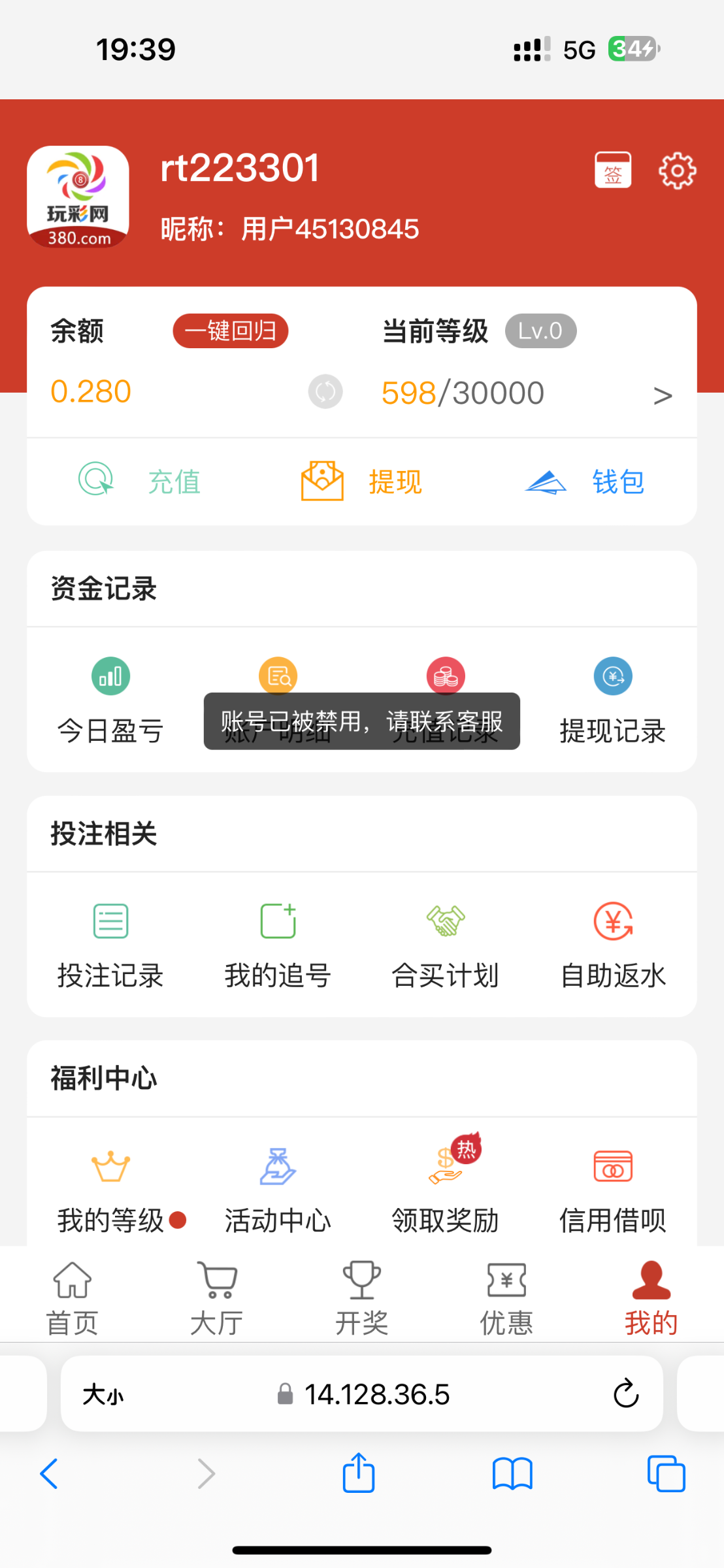Open 提现记录 withdrawal records
This screenshot has height=1568, width=724.
(x=613, y=702)
